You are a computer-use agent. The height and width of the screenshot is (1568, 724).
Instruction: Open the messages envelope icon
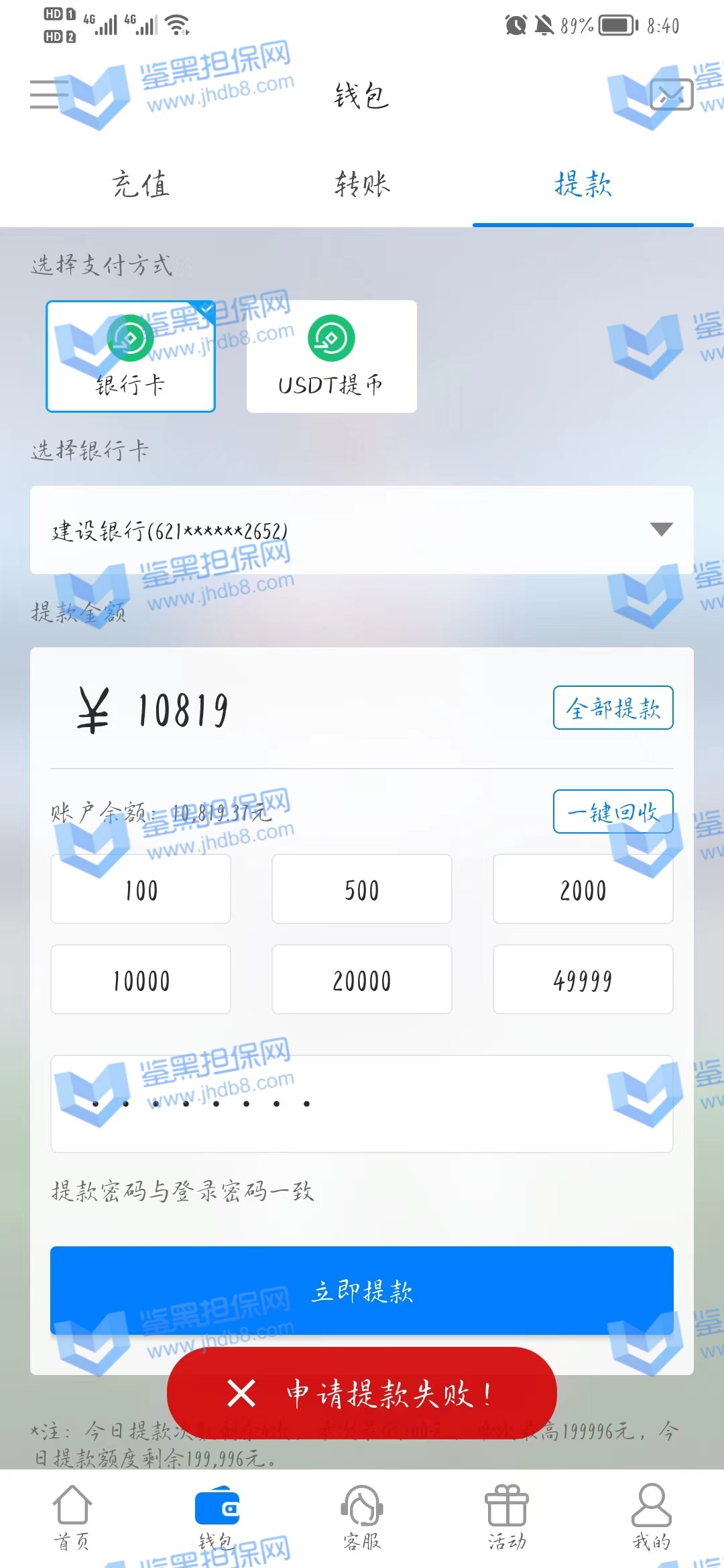pyautogui.click(x=671, y=94)
